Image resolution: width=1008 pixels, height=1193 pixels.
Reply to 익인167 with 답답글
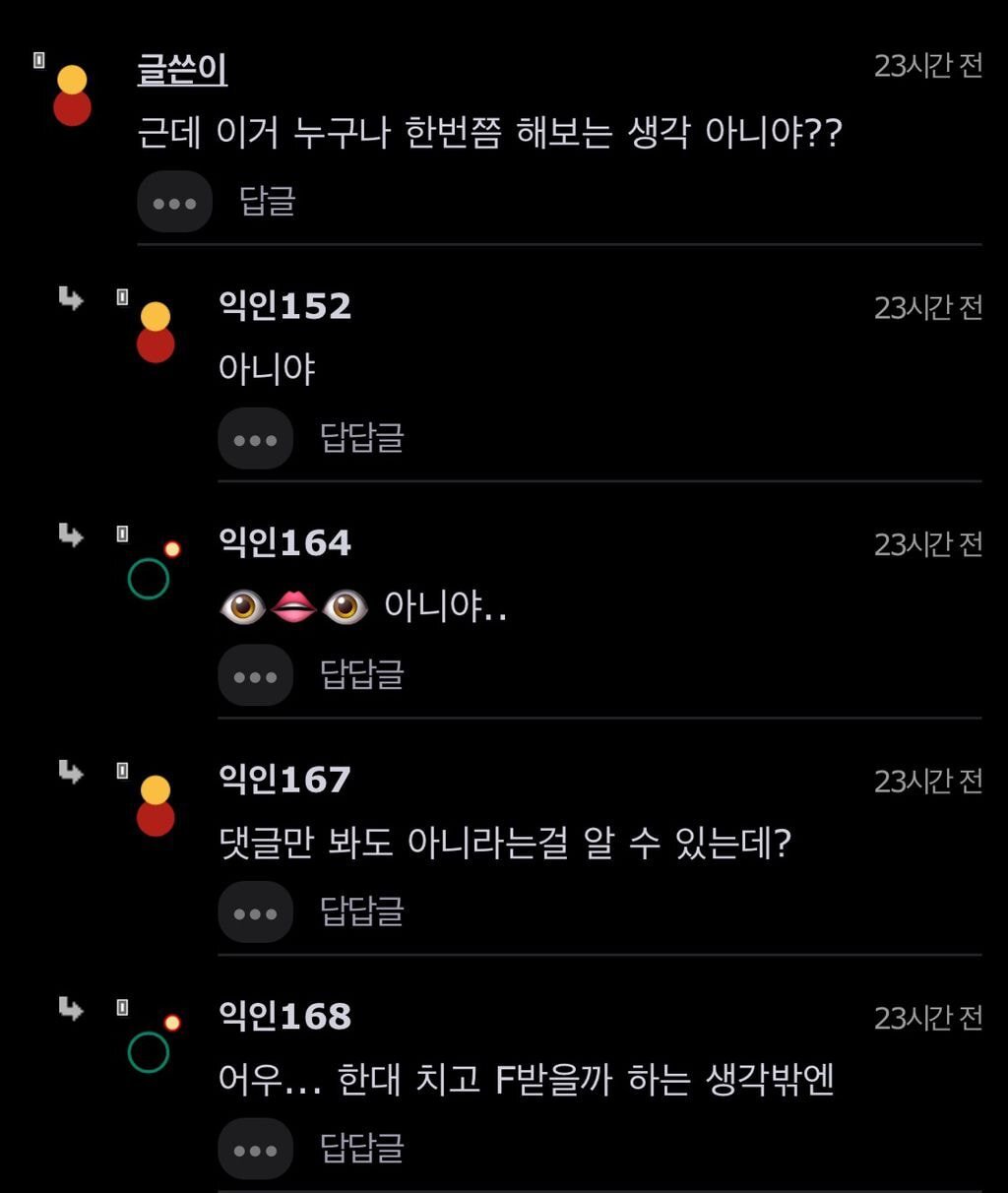(x=362, y=910)
